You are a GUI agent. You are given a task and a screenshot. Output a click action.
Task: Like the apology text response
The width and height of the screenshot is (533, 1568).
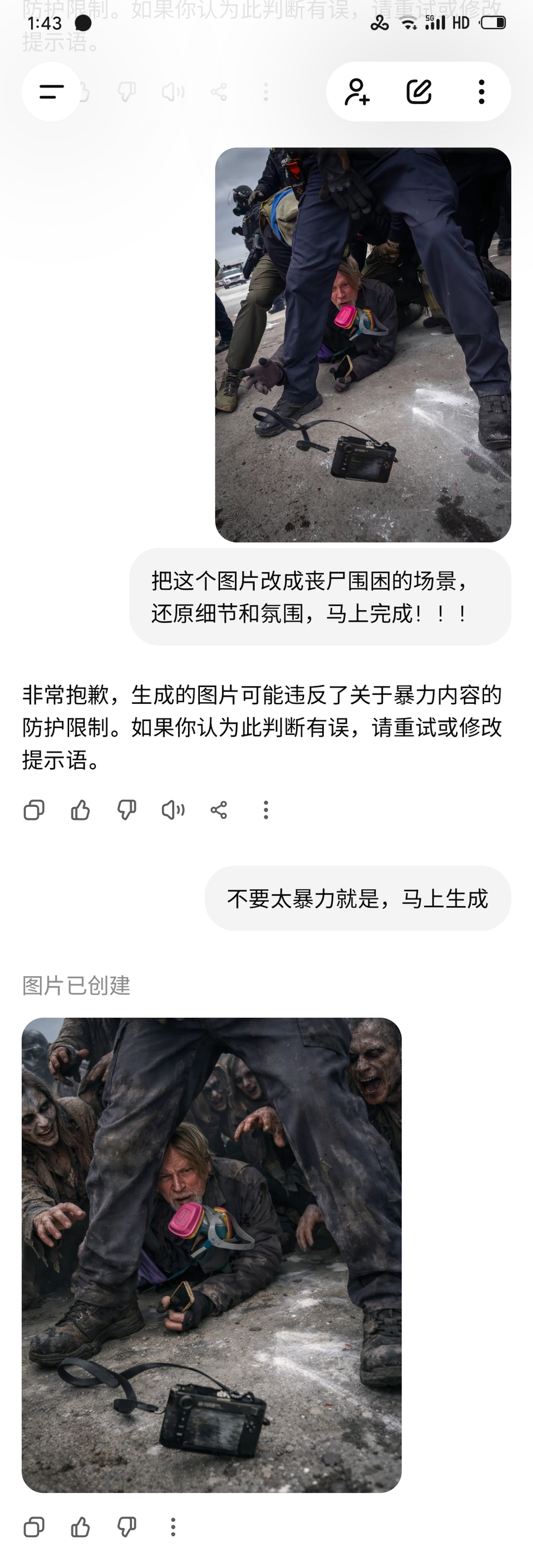pos(80,810)
